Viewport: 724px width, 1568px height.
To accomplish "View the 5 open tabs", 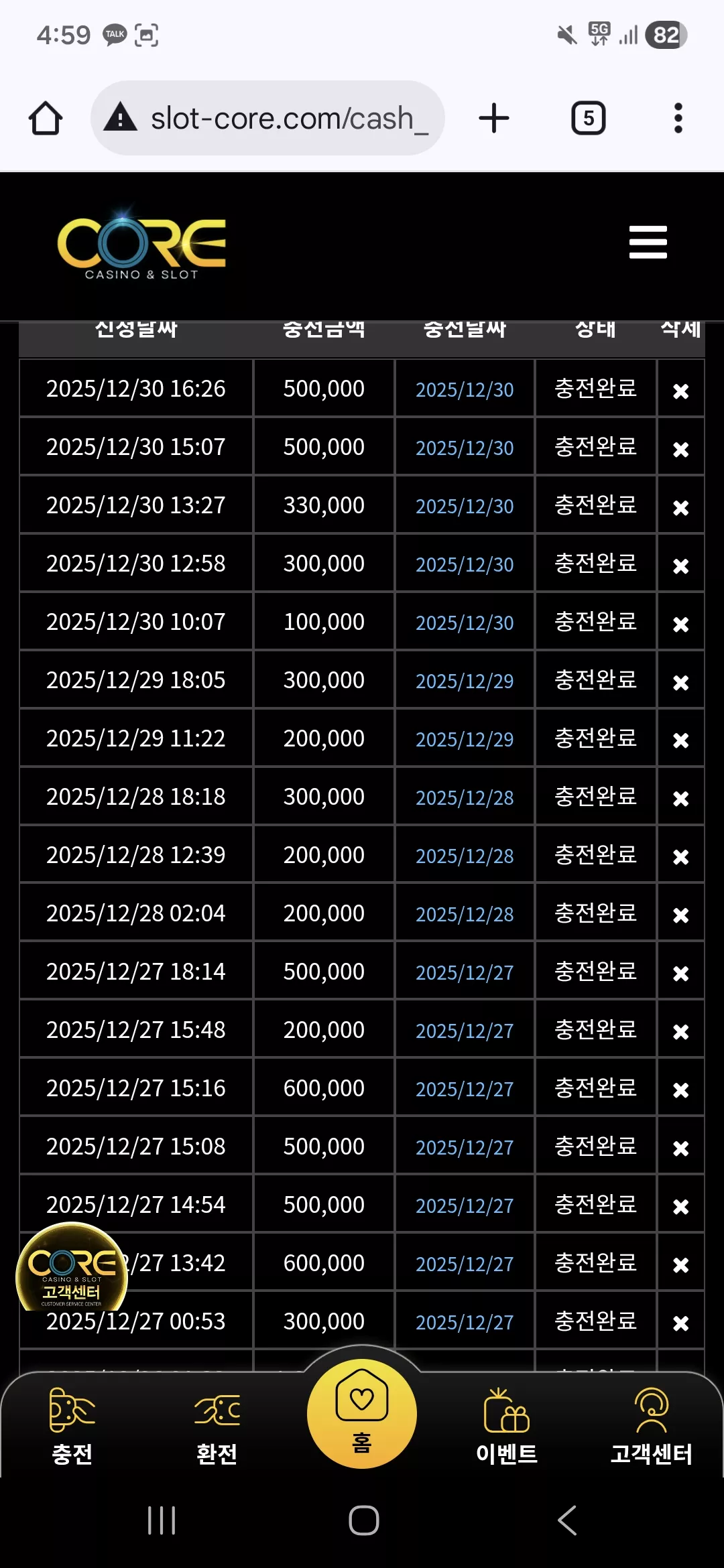I will (x=588, y=119).
